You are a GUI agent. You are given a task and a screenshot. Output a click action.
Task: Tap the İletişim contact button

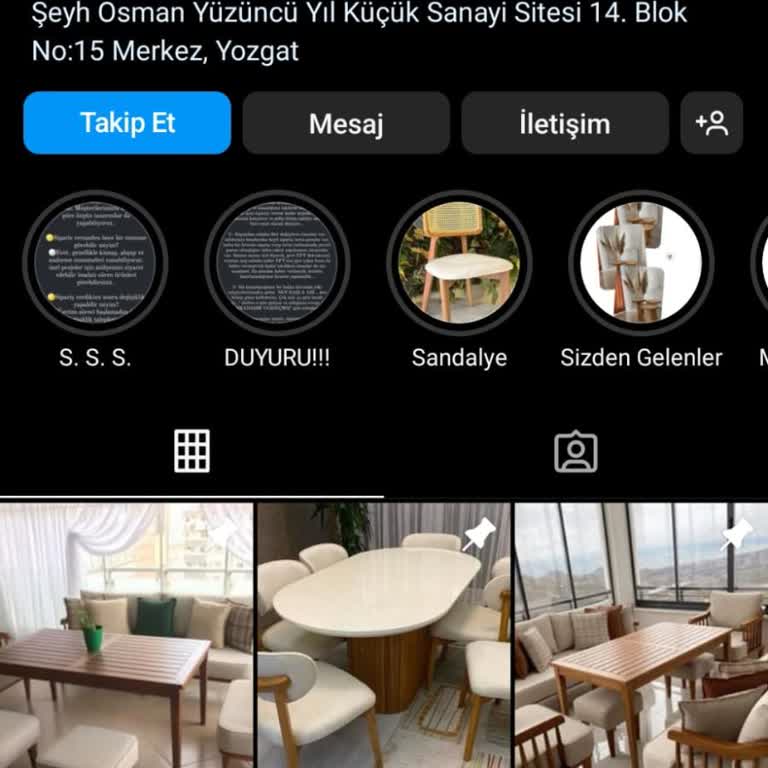click(565, 123)
